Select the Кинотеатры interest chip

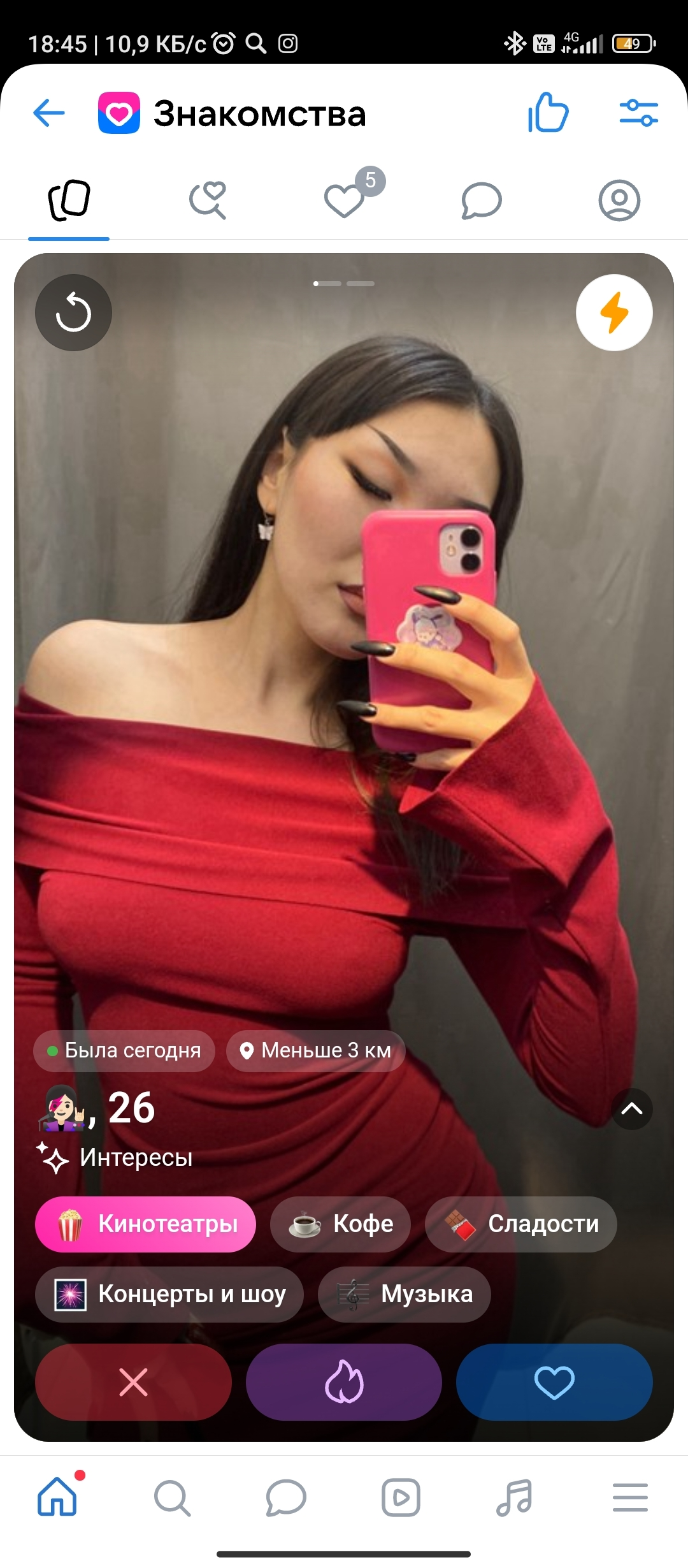[145, 1224]
